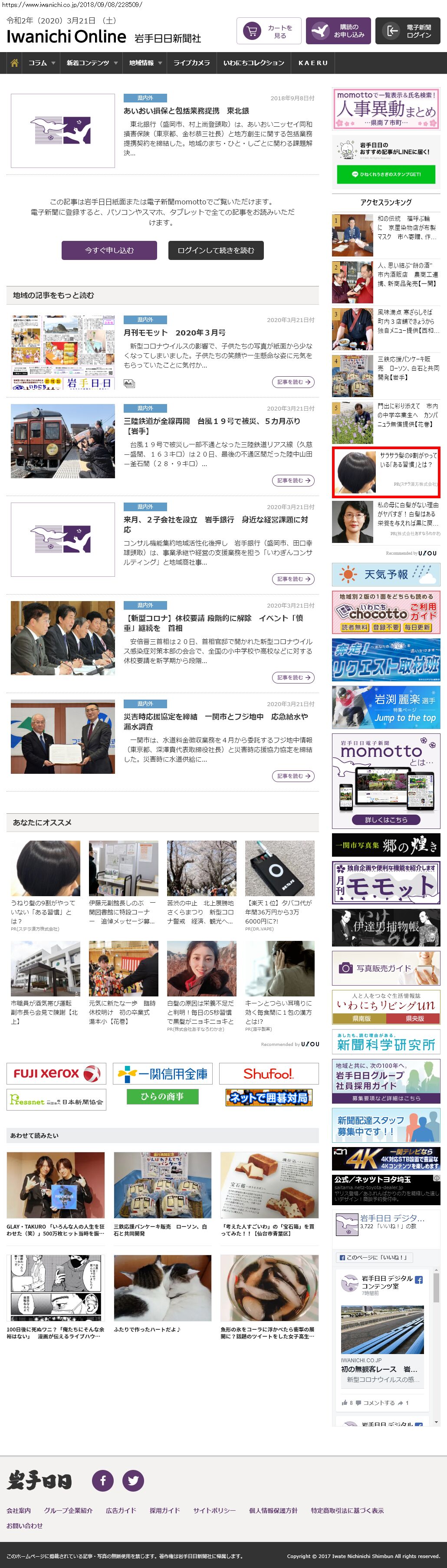Go to home icon in nav bar
This screenshot has width=447, height=1568.
(14, 62)
